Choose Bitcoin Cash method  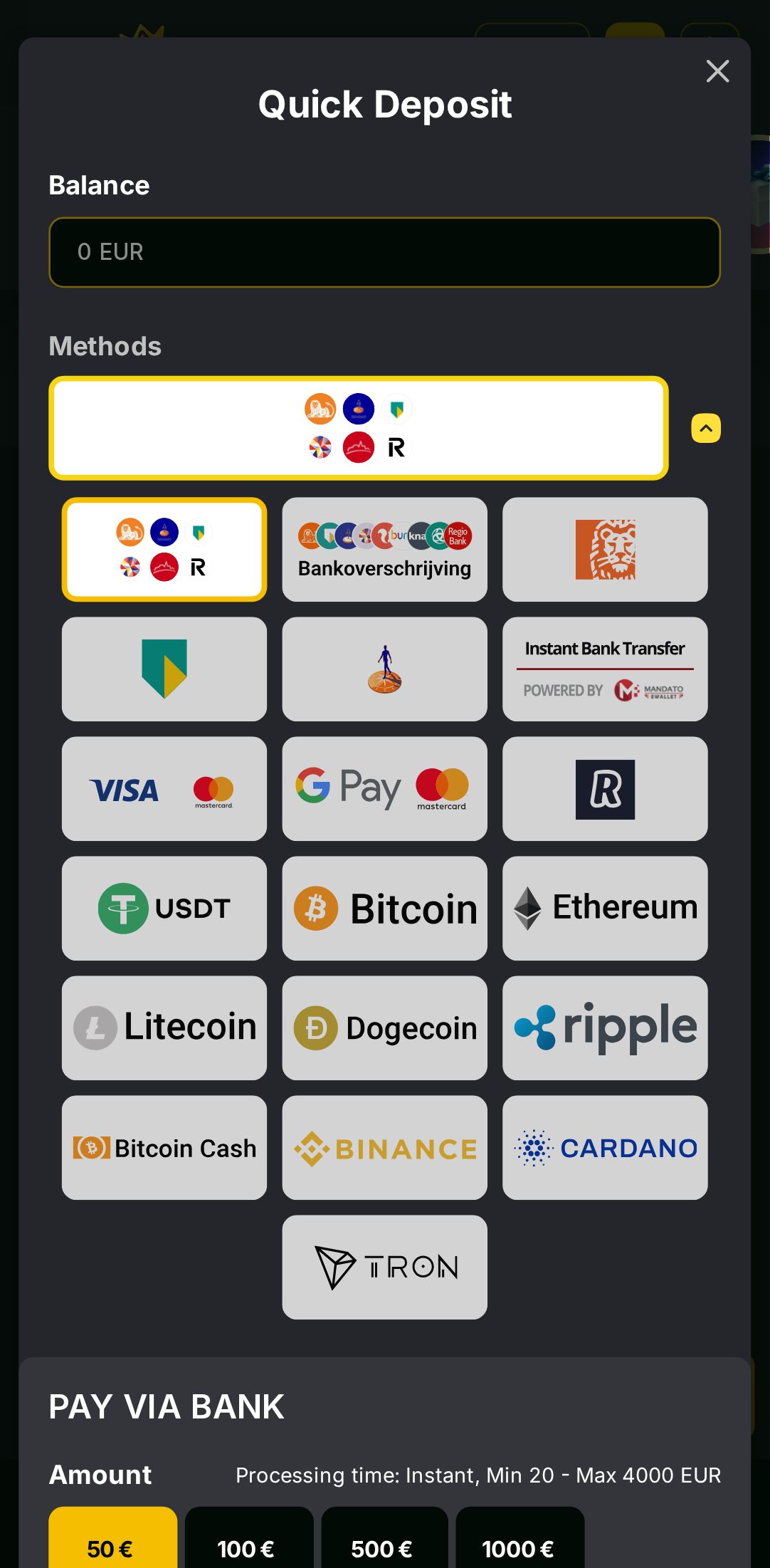(164, 1147)
